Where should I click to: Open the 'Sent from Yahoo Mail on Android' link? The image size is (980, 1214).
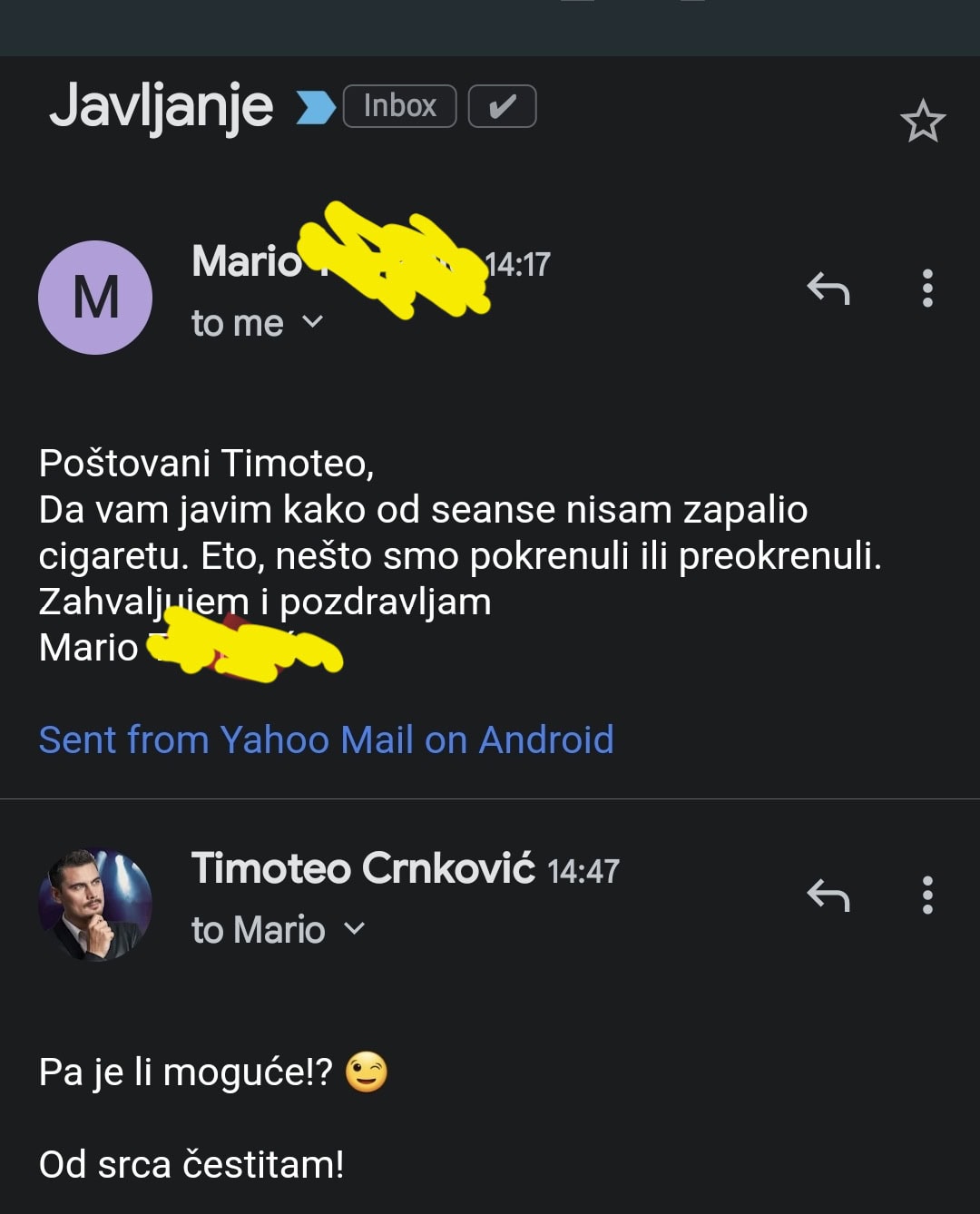coord(325,740)
